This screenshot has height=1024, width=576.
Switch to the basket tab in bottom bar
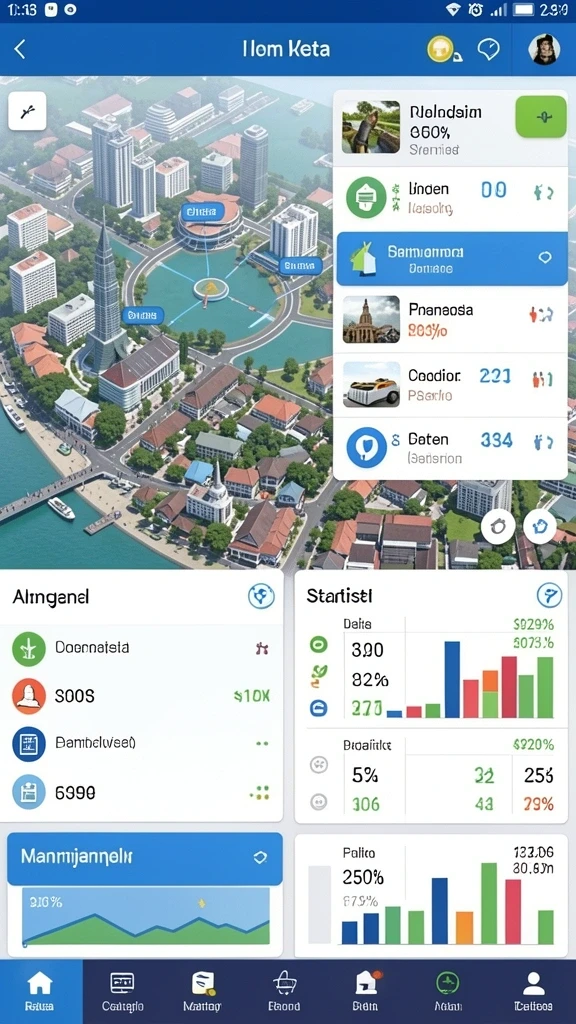click(x=284, y=991)
